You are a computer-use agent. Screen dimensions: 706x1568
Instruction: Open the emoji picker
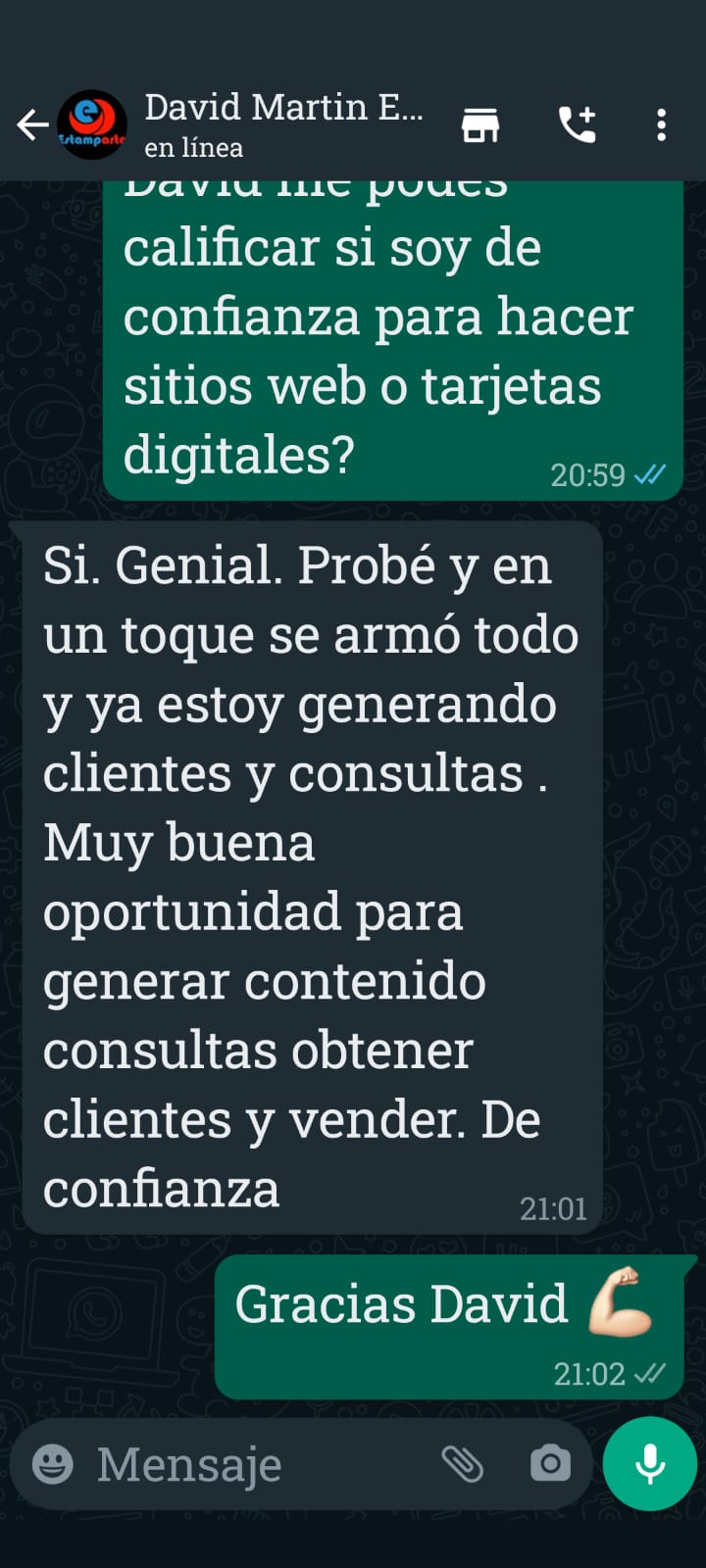click(x=53, y=1464)
